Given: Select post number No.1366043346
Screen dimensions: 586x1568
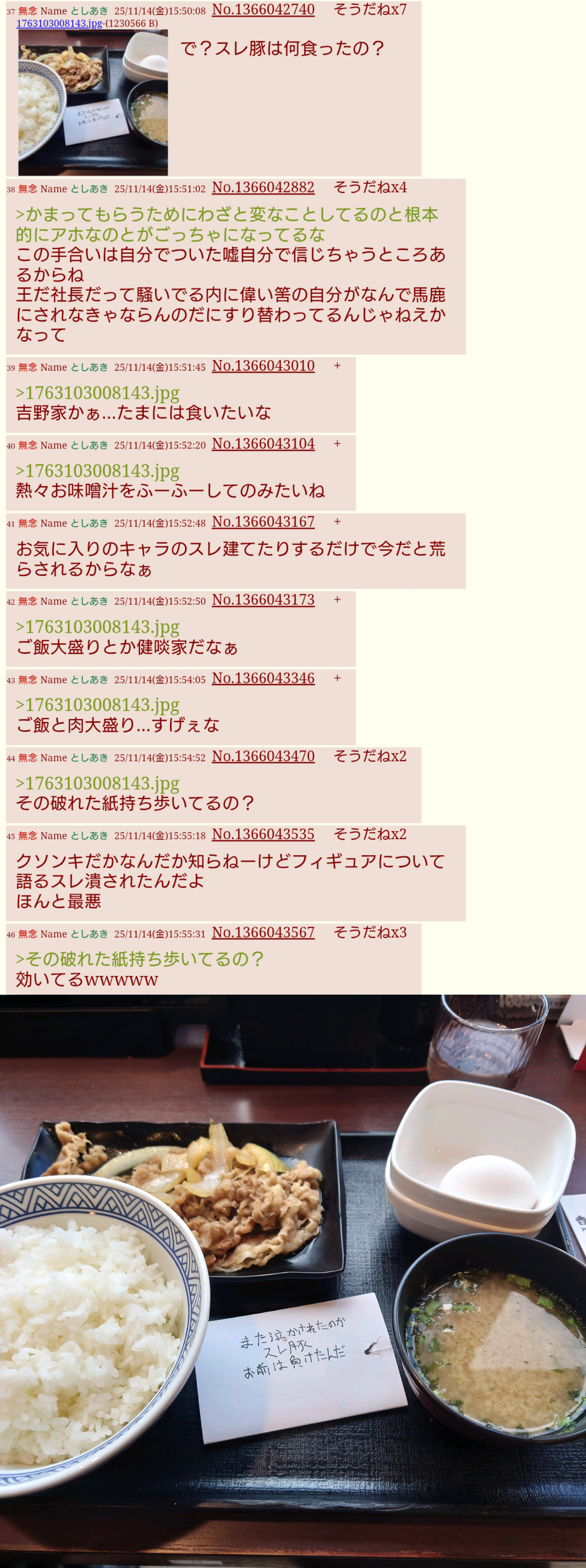Looking at the screenshot, I should [263, 678].
